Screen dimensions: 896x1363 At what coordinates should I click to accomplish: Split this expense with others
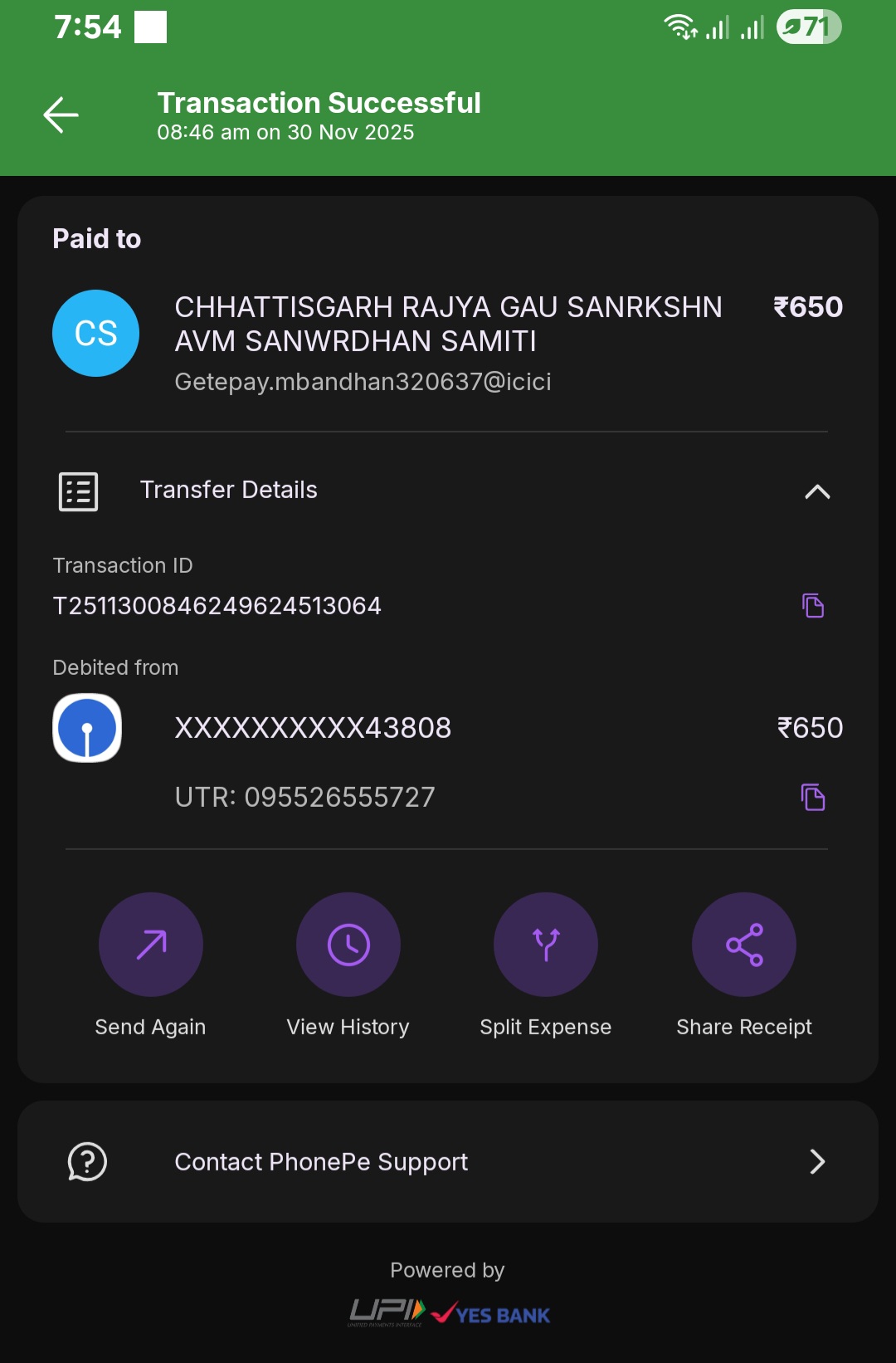546,945
